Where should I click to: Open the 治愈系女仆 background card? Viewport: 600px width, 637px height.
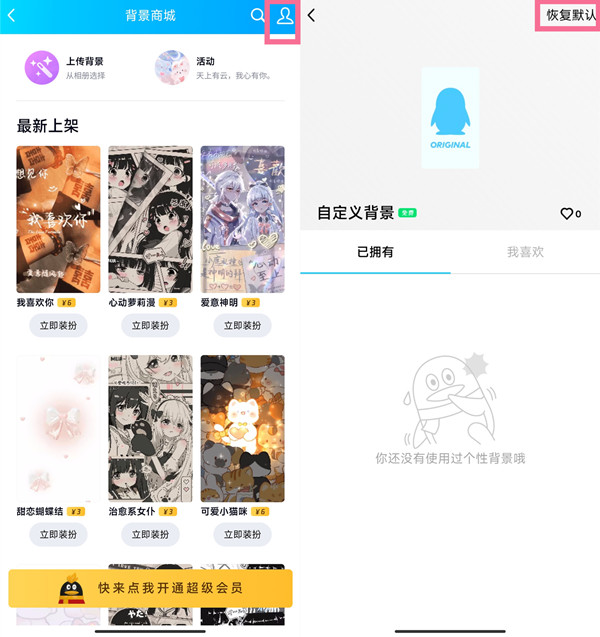point(150,428)
